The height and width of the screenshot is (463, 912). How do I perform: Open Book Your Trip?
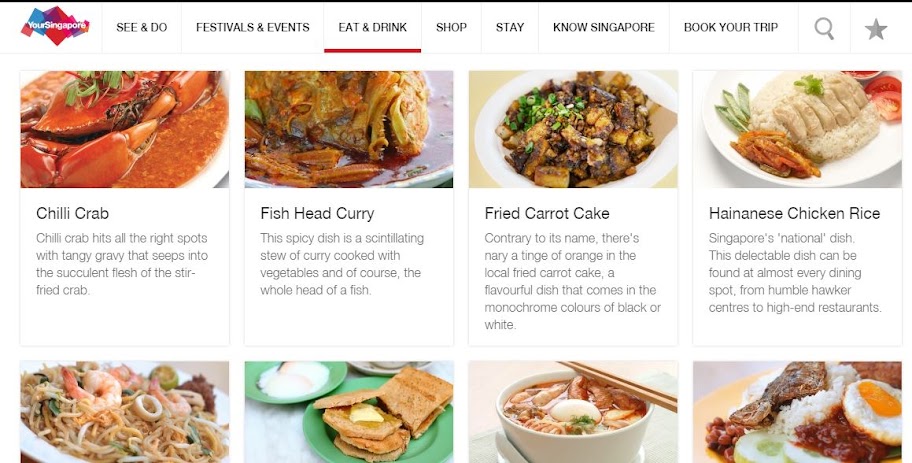pyautogui.click(x=730, y=27)
